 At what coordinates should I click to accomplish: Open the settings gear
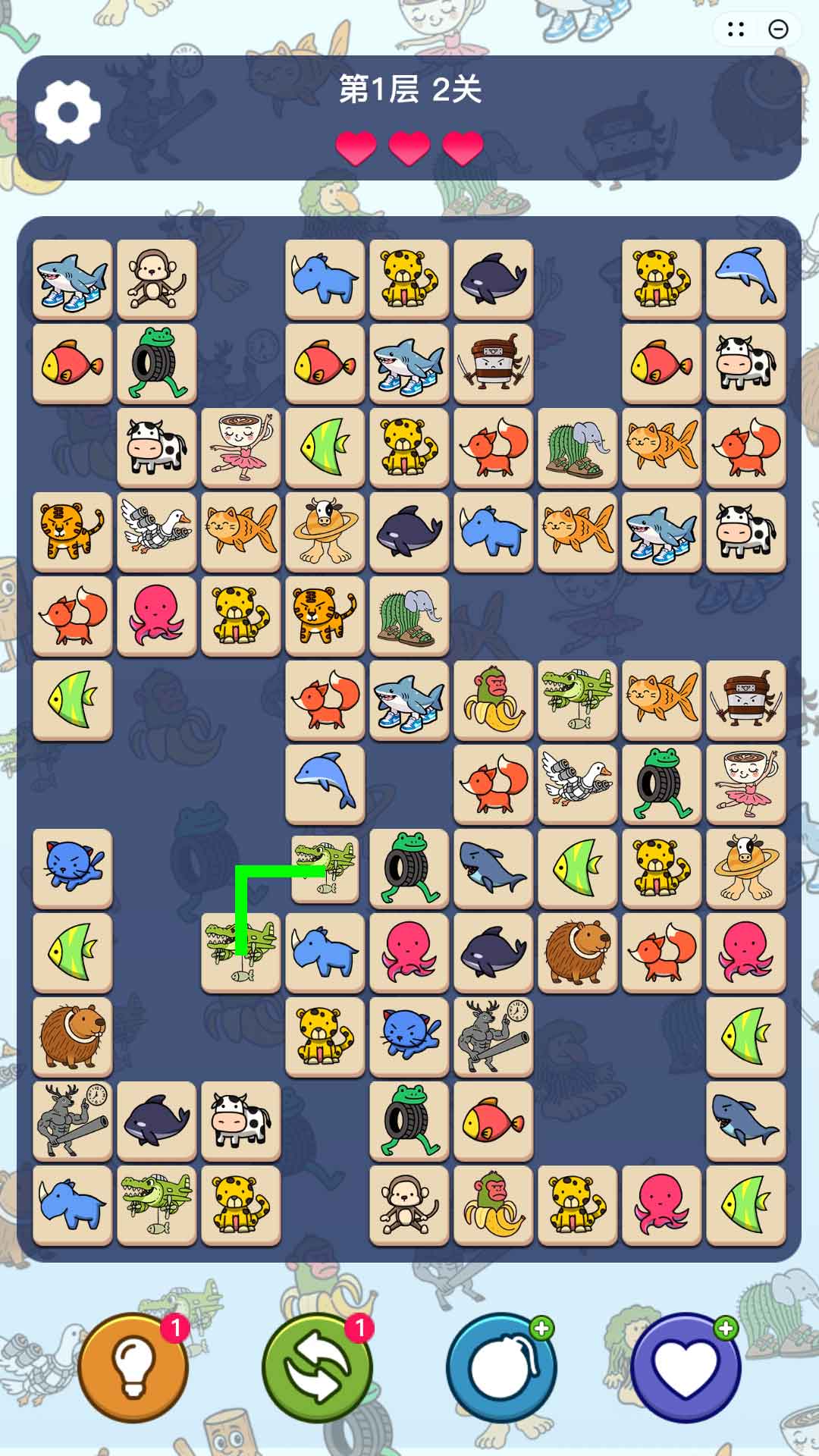tap(67, 112)
